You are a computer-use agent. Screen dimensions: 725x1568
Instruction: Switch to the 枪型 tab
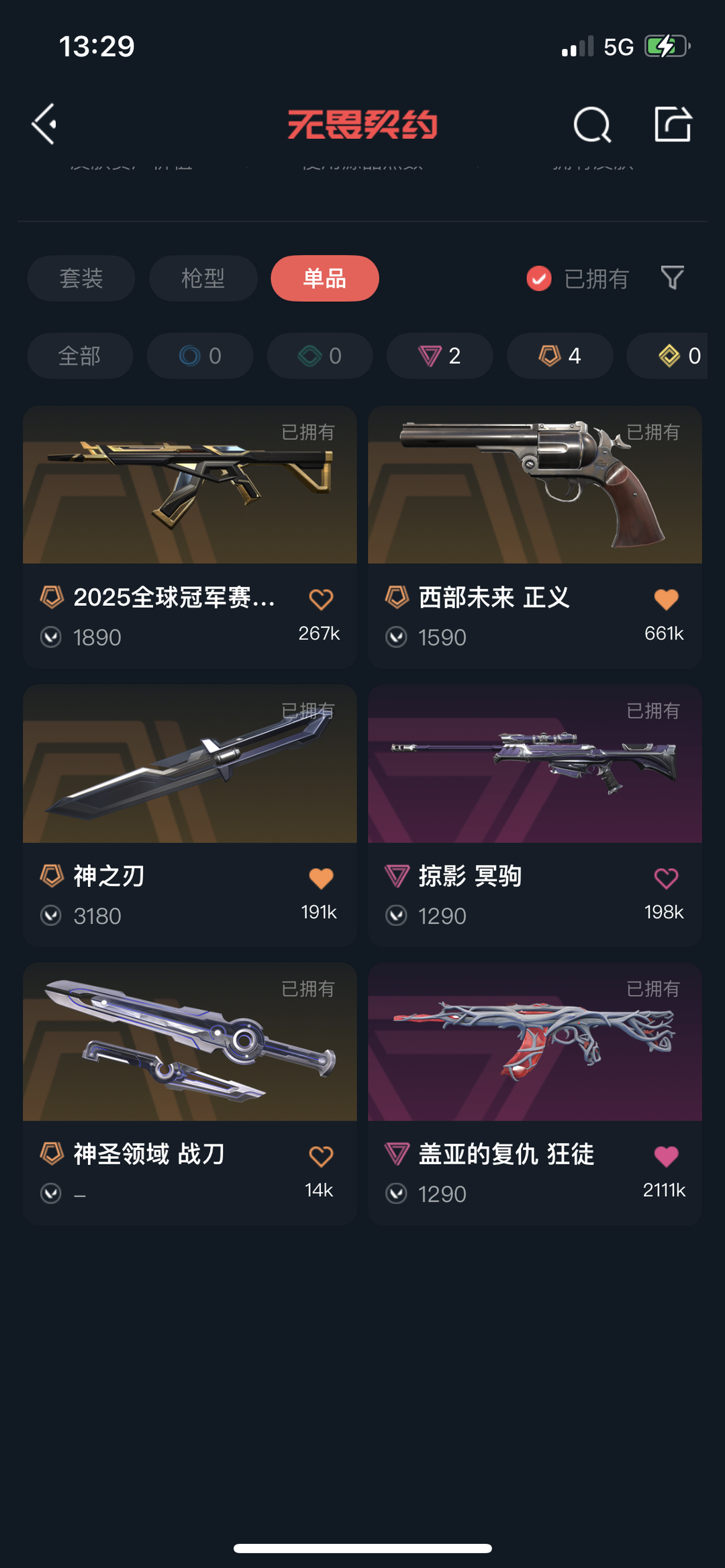(203, 278)
